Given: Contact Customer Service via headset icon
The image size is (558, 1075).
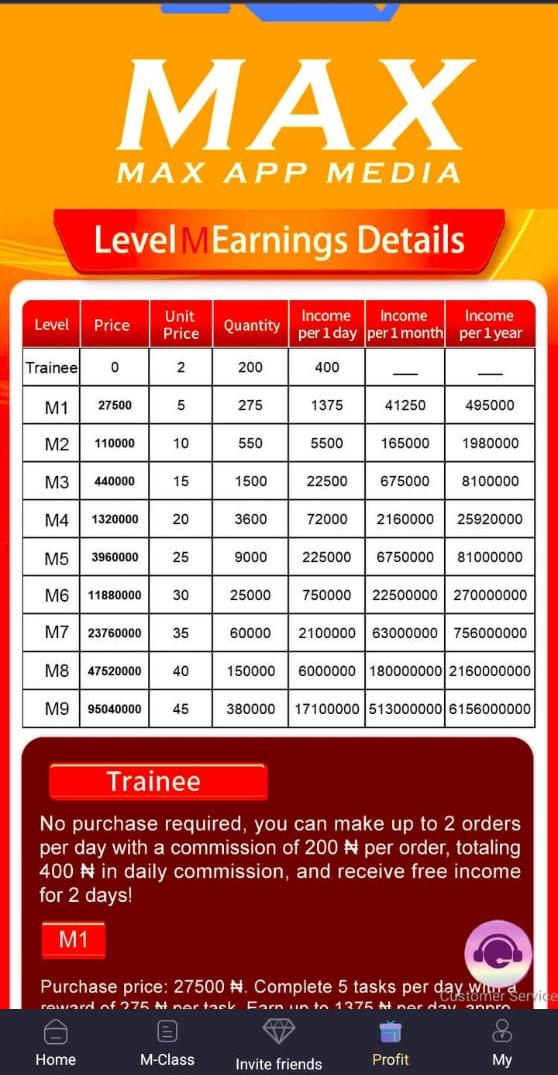Looking at the screenshot, I should [498, 954].
